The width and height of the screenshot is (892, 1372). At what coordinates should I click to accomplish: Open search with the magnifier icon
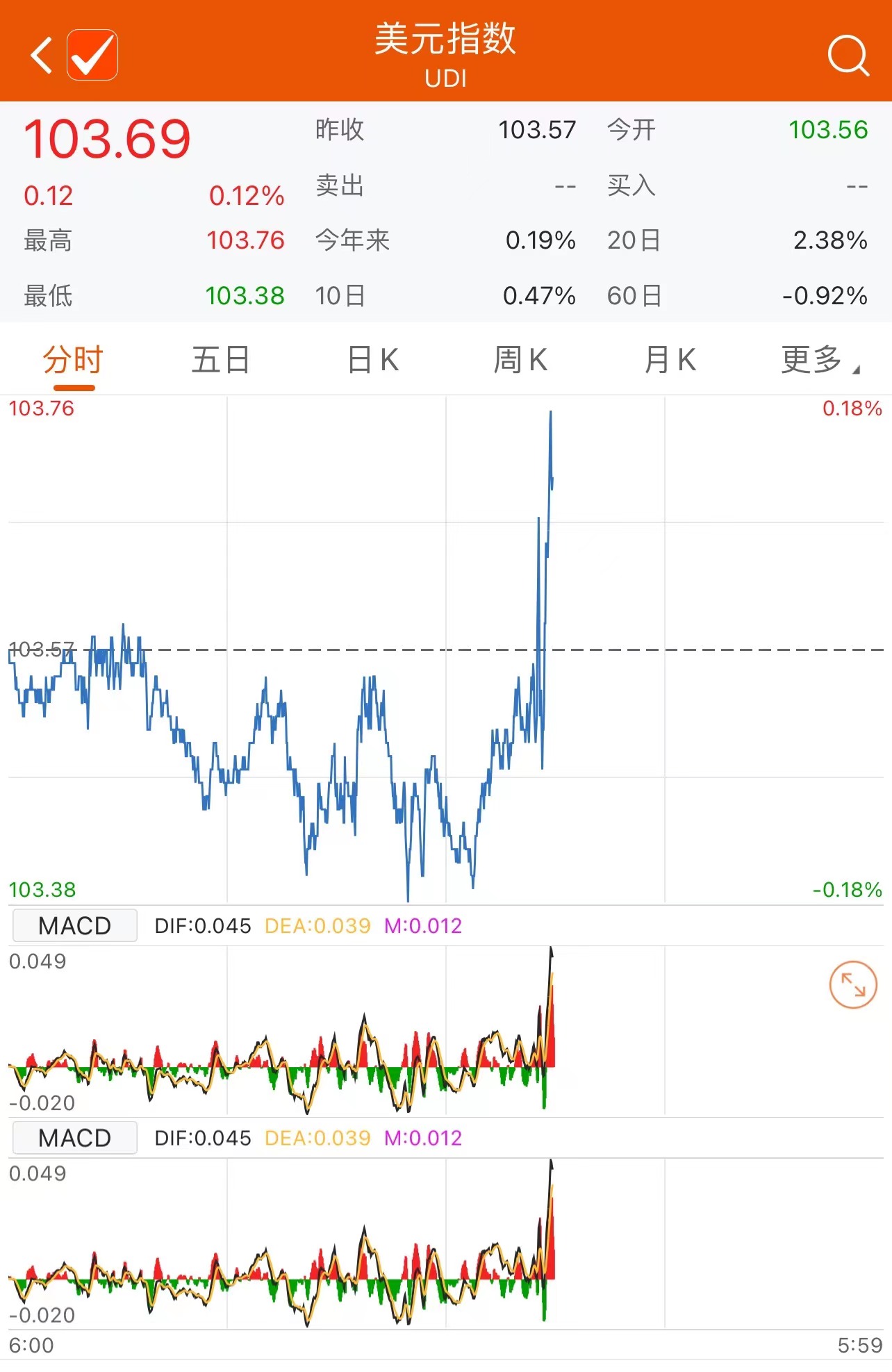(848, 55)
